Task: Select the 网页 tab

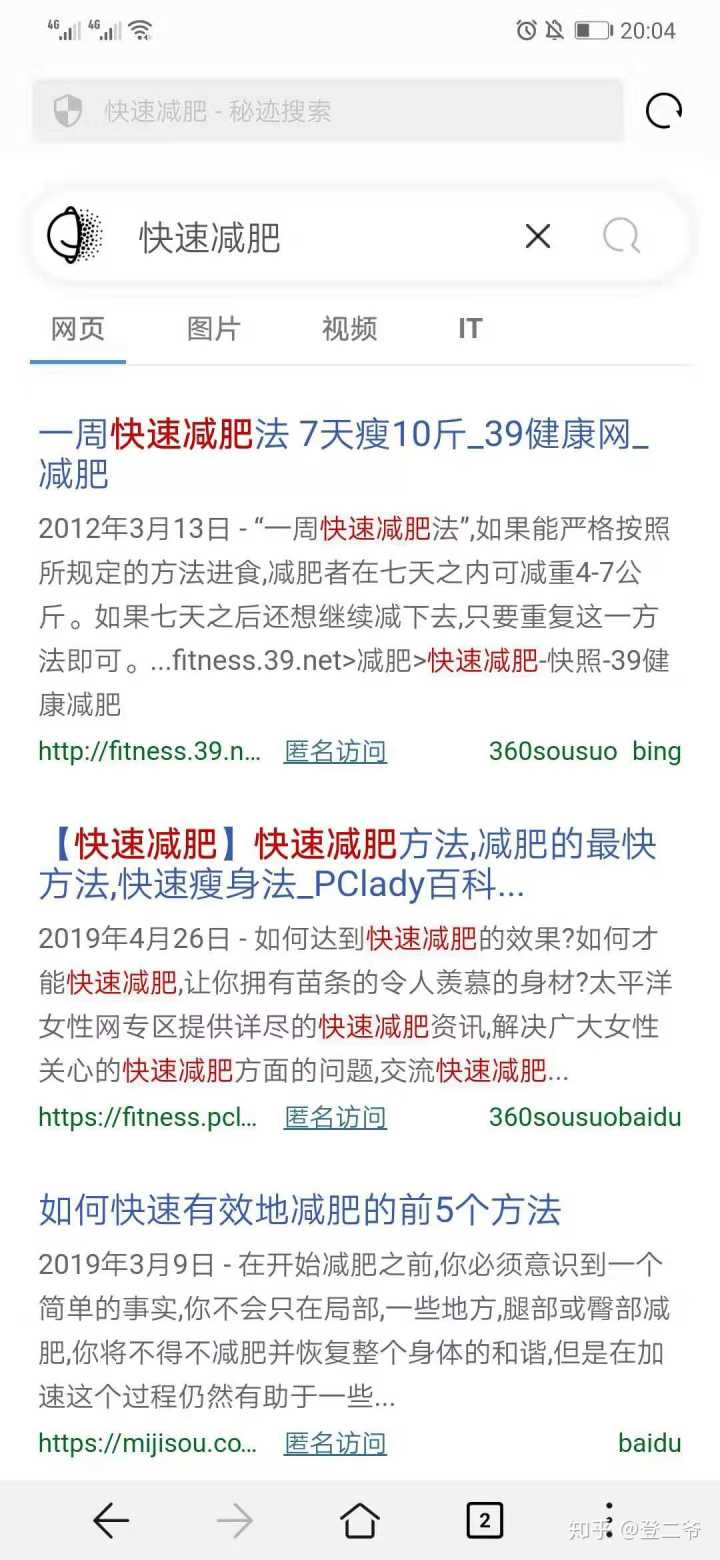Action: coord(78,329)
